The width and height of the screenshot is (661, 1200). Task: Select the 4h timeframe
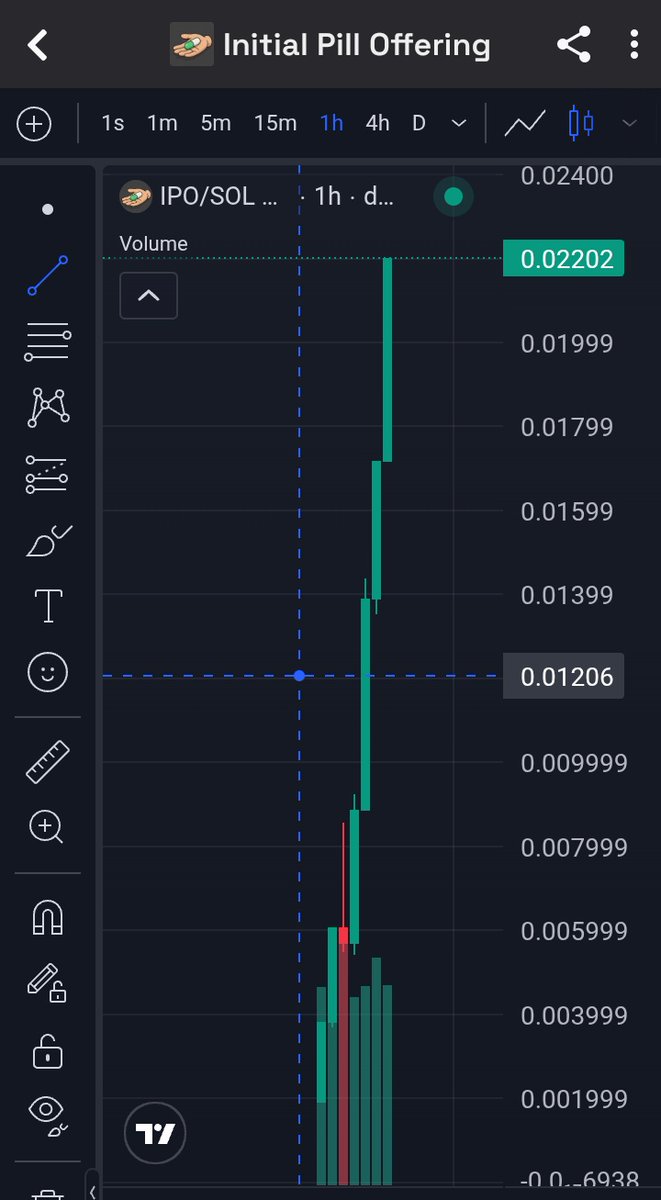pyautogui.click(x=377, y=123)
